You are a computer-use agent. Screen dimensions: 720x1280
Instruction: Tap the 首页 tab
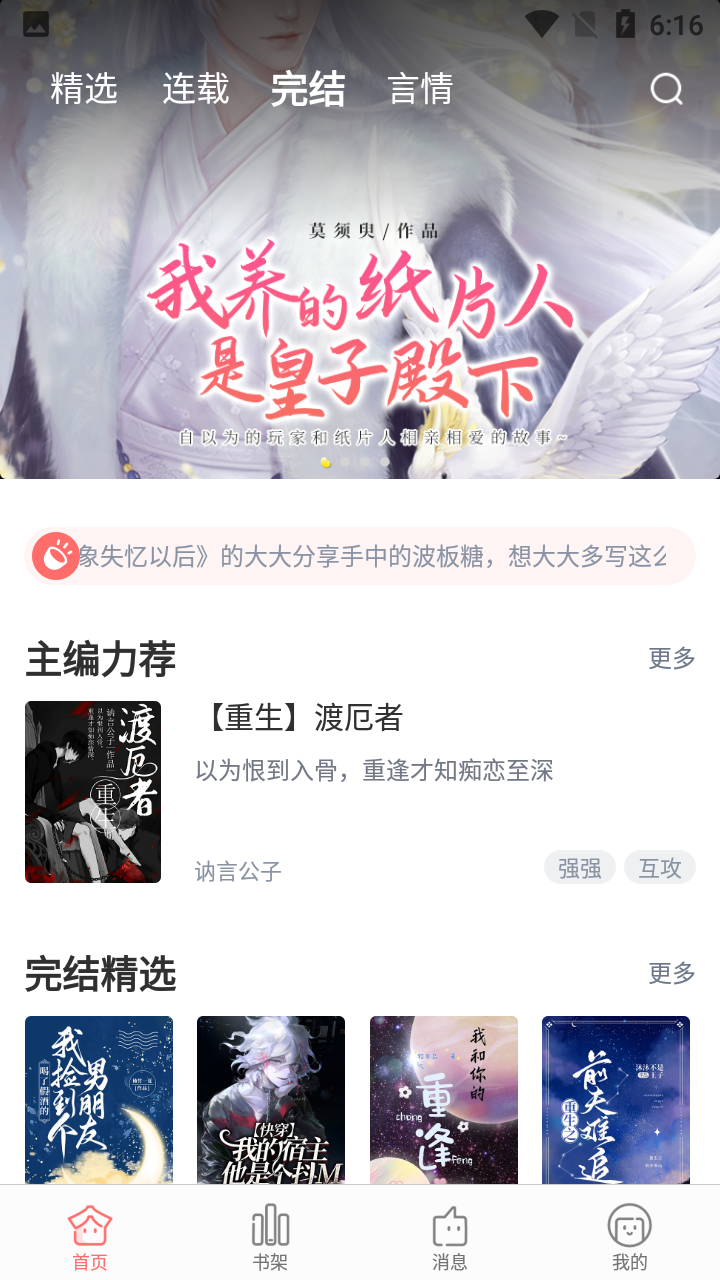click(x=90, y=1236)
